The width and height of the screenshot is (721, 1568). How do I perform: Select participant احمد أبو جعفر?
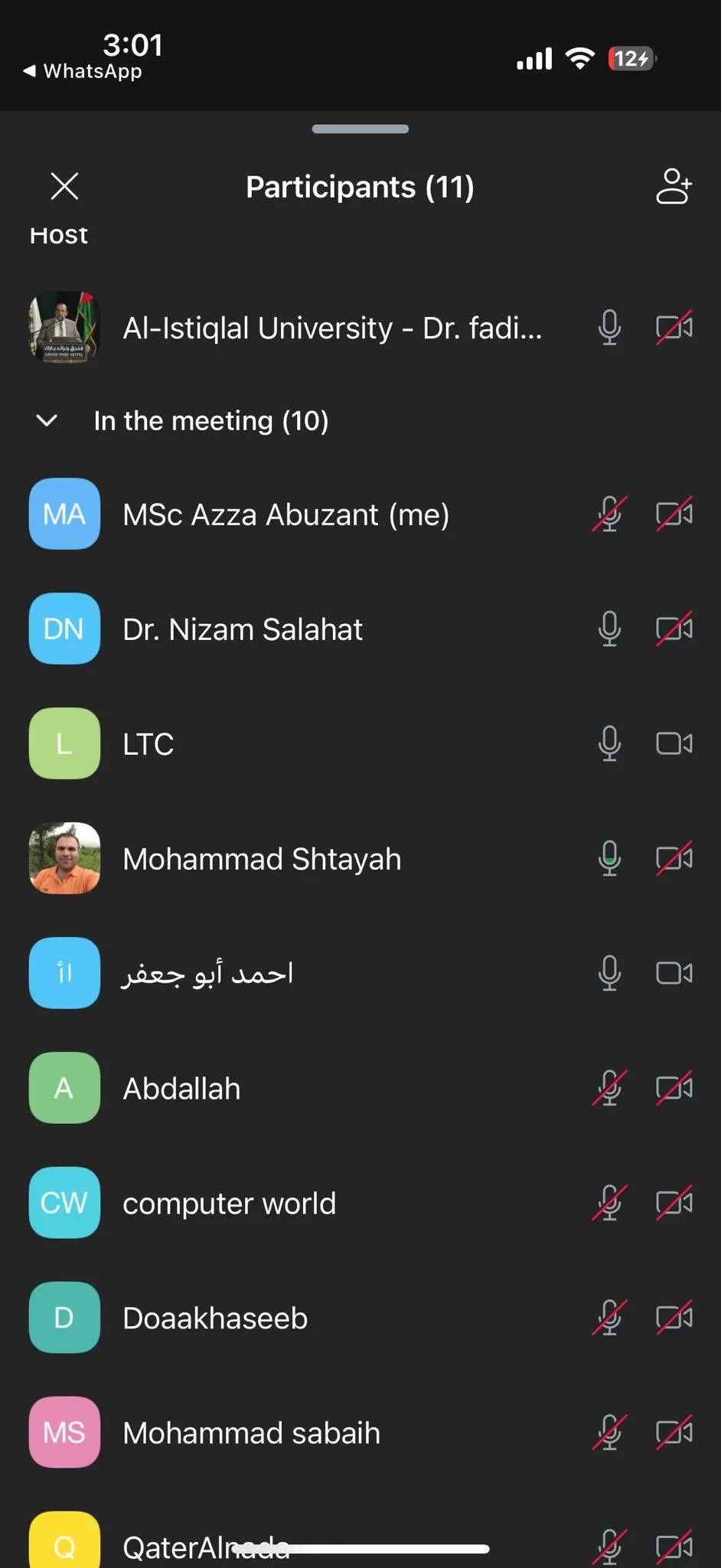tap(208, 974)
